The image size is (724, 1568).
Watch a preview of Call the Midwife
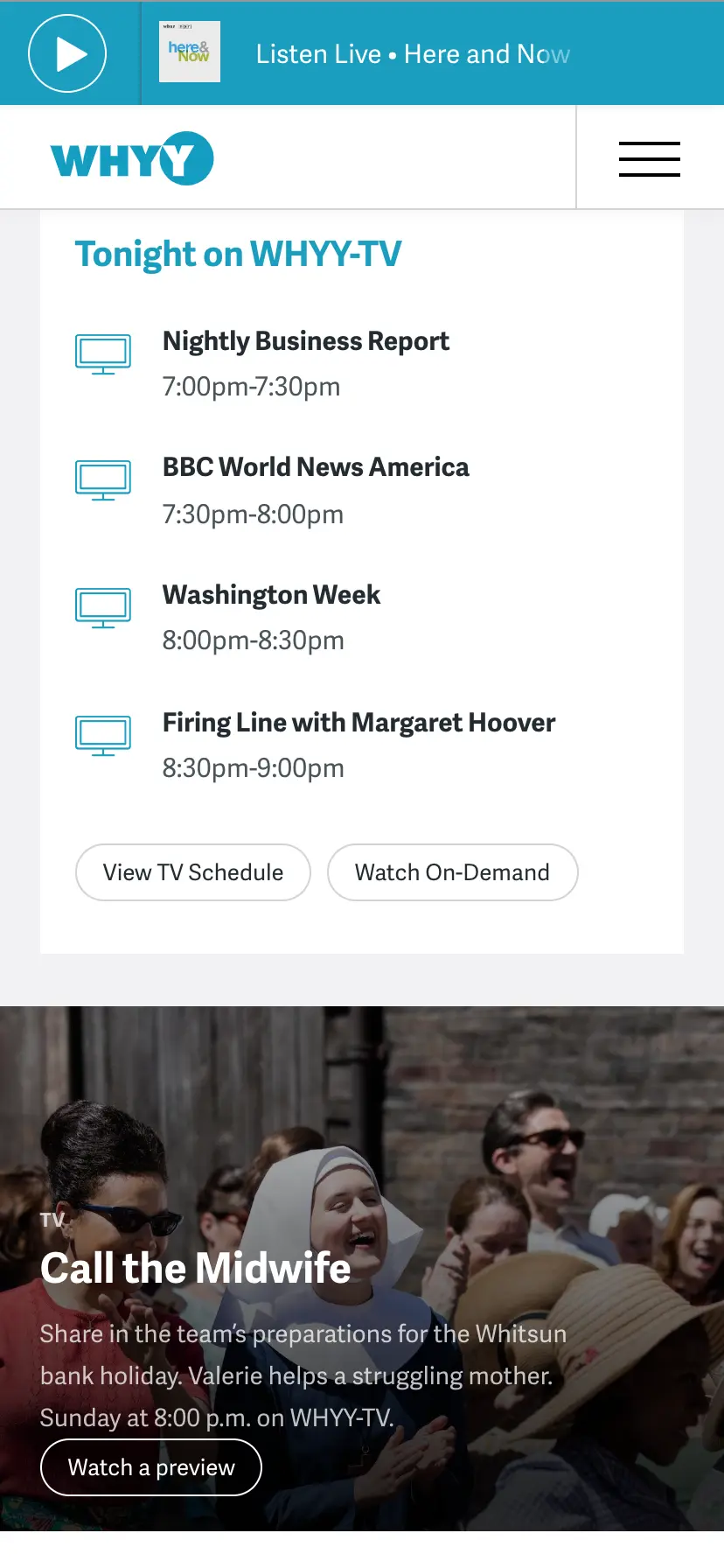(151, 1467)
